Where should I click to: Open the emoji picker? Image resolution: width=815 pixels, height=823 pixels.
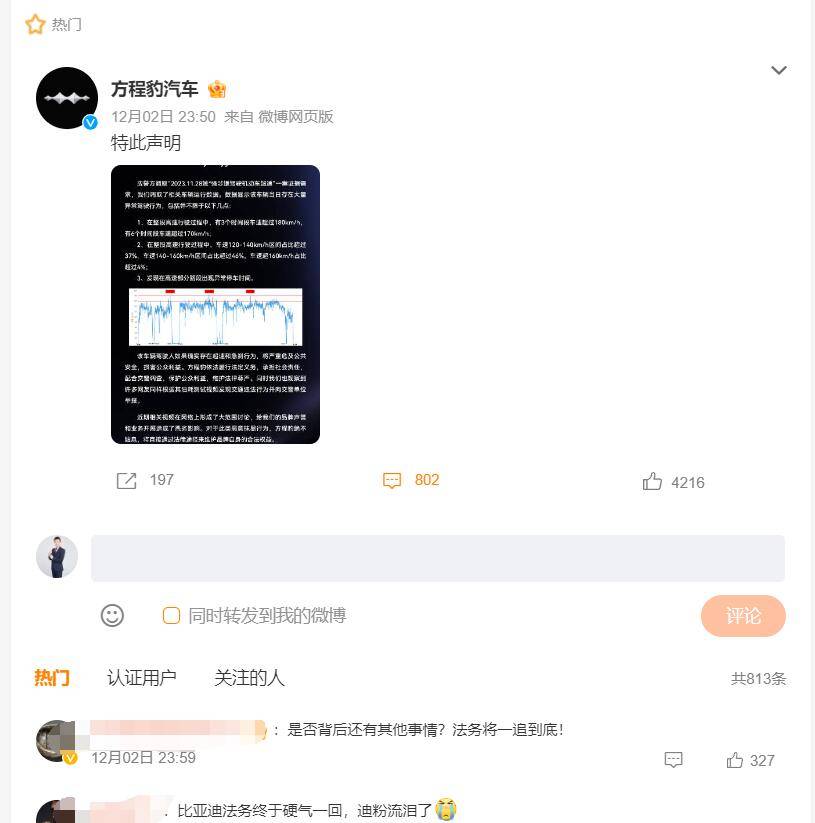click(112, 615)
